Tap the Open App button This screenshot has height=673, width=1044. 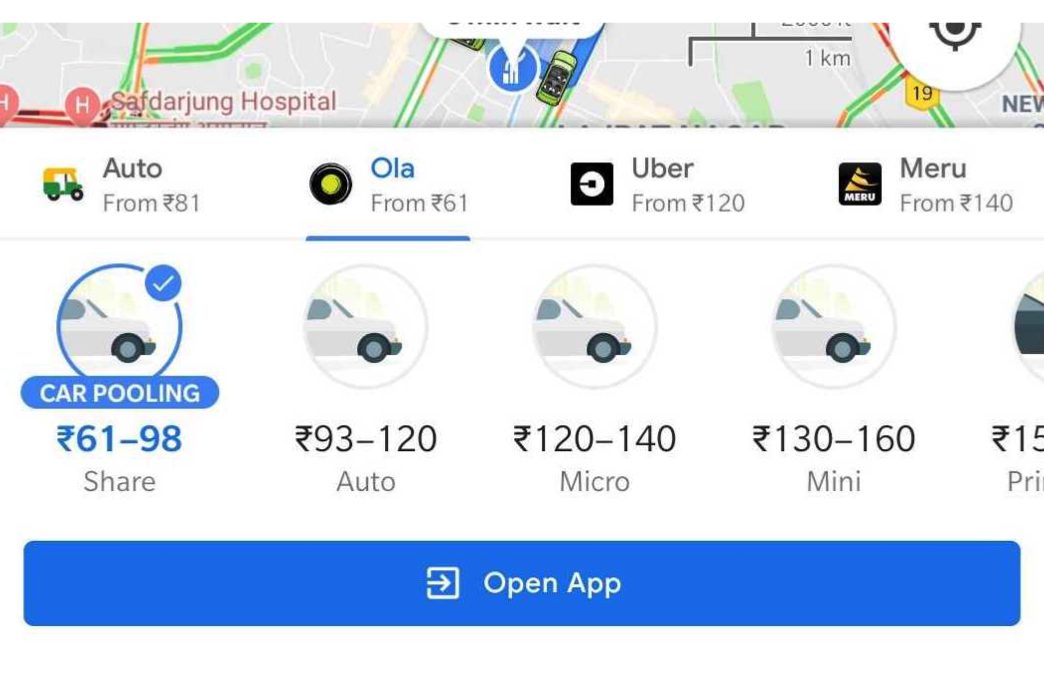[x=521, y=583]
